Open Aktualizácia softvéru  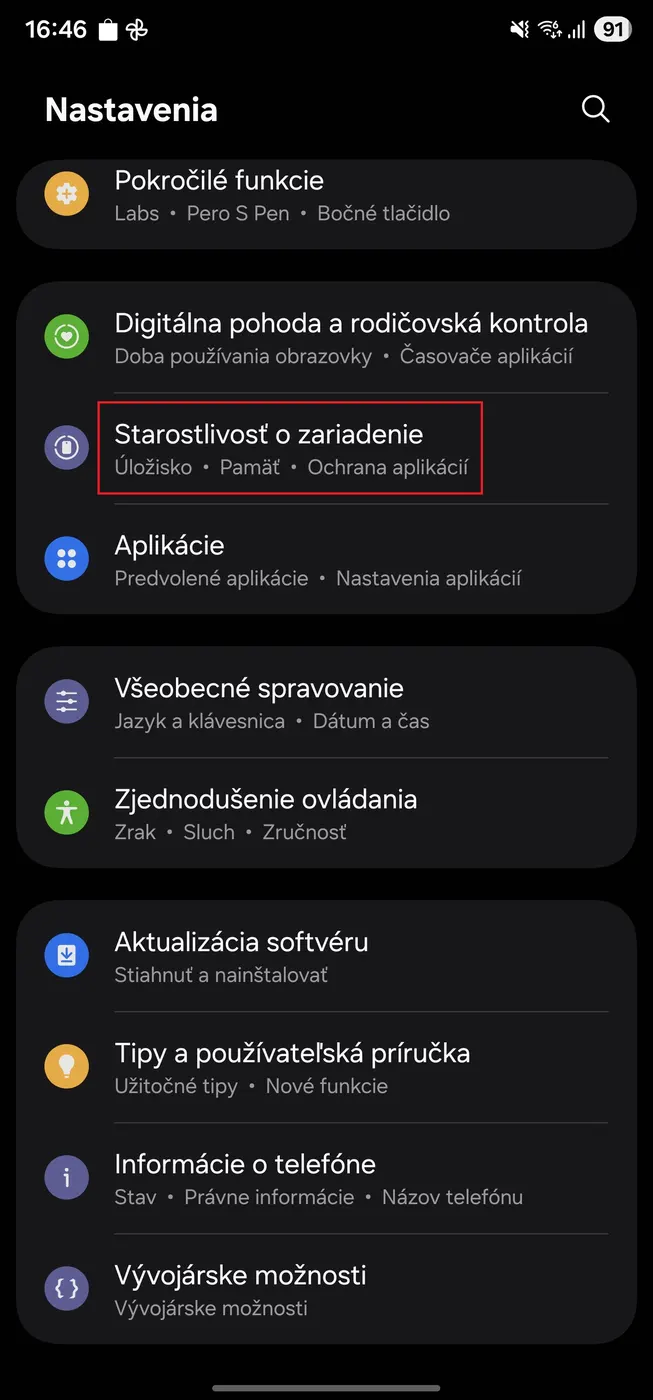click(326, 956)
